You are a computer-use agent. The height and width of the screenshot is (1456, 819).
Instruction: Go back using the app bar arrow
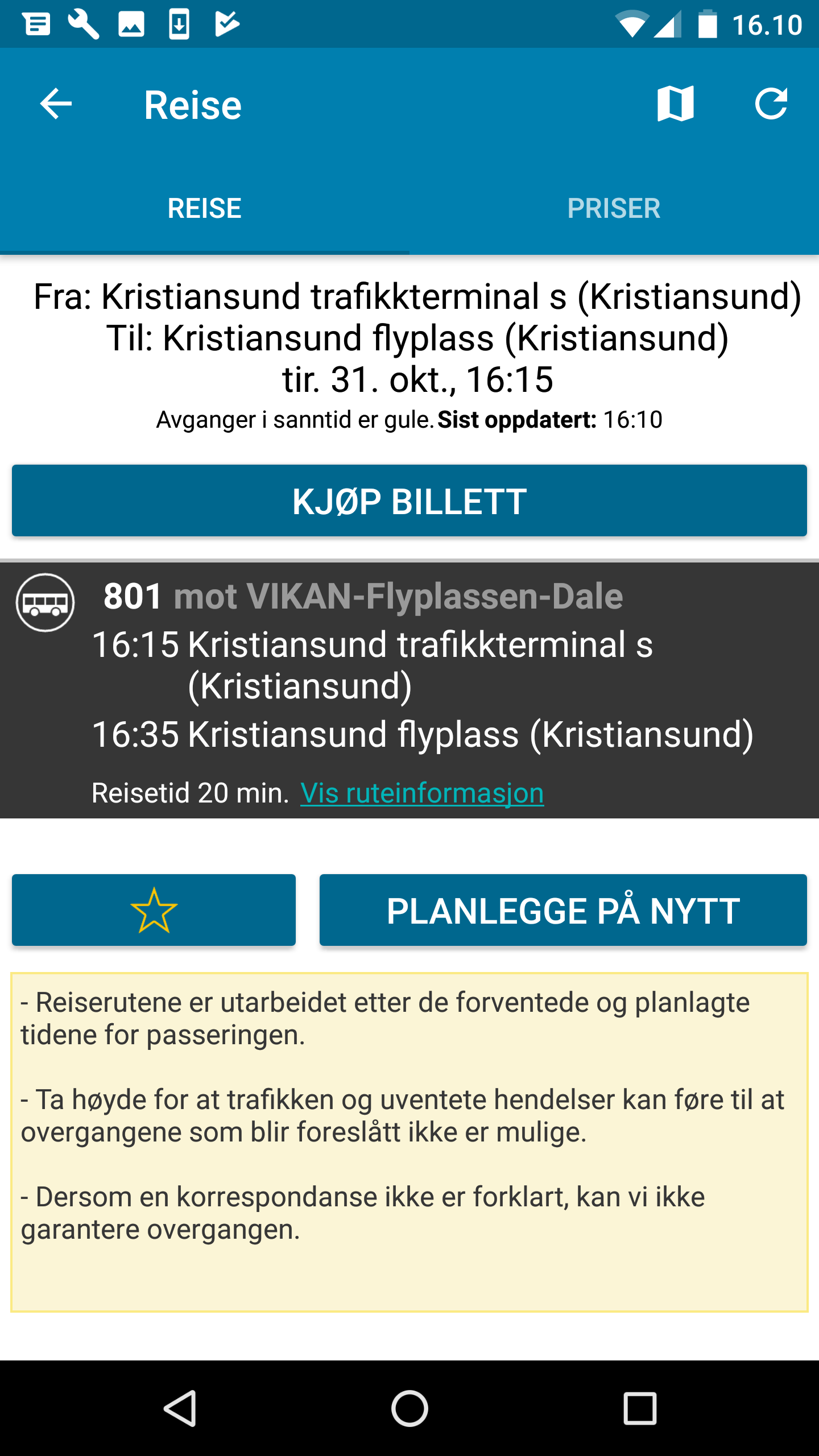56,105
